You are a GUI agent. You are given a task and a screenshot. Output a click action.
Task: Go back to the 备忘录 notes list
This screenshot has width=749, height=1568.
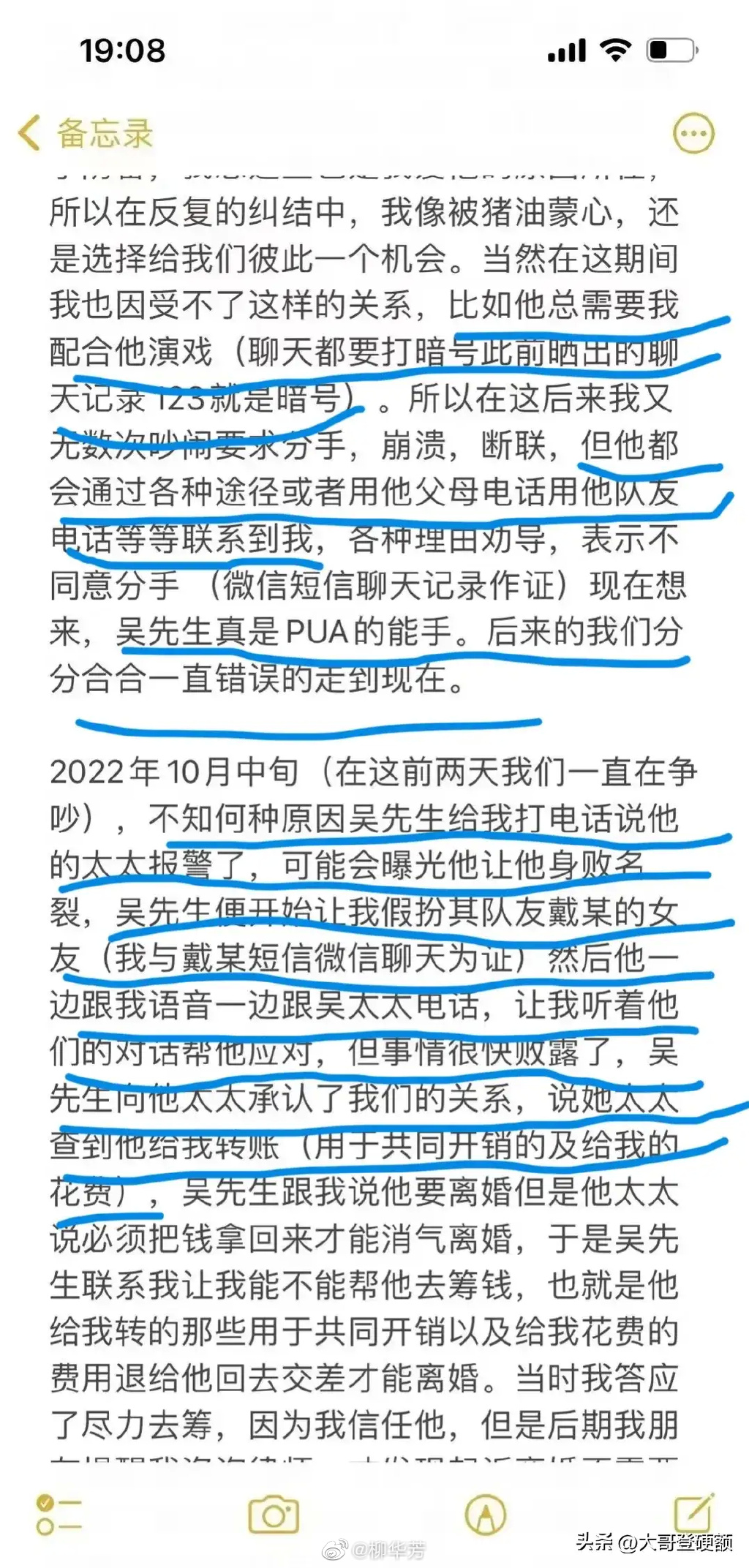pyautogui.click(x=84, y=134)
